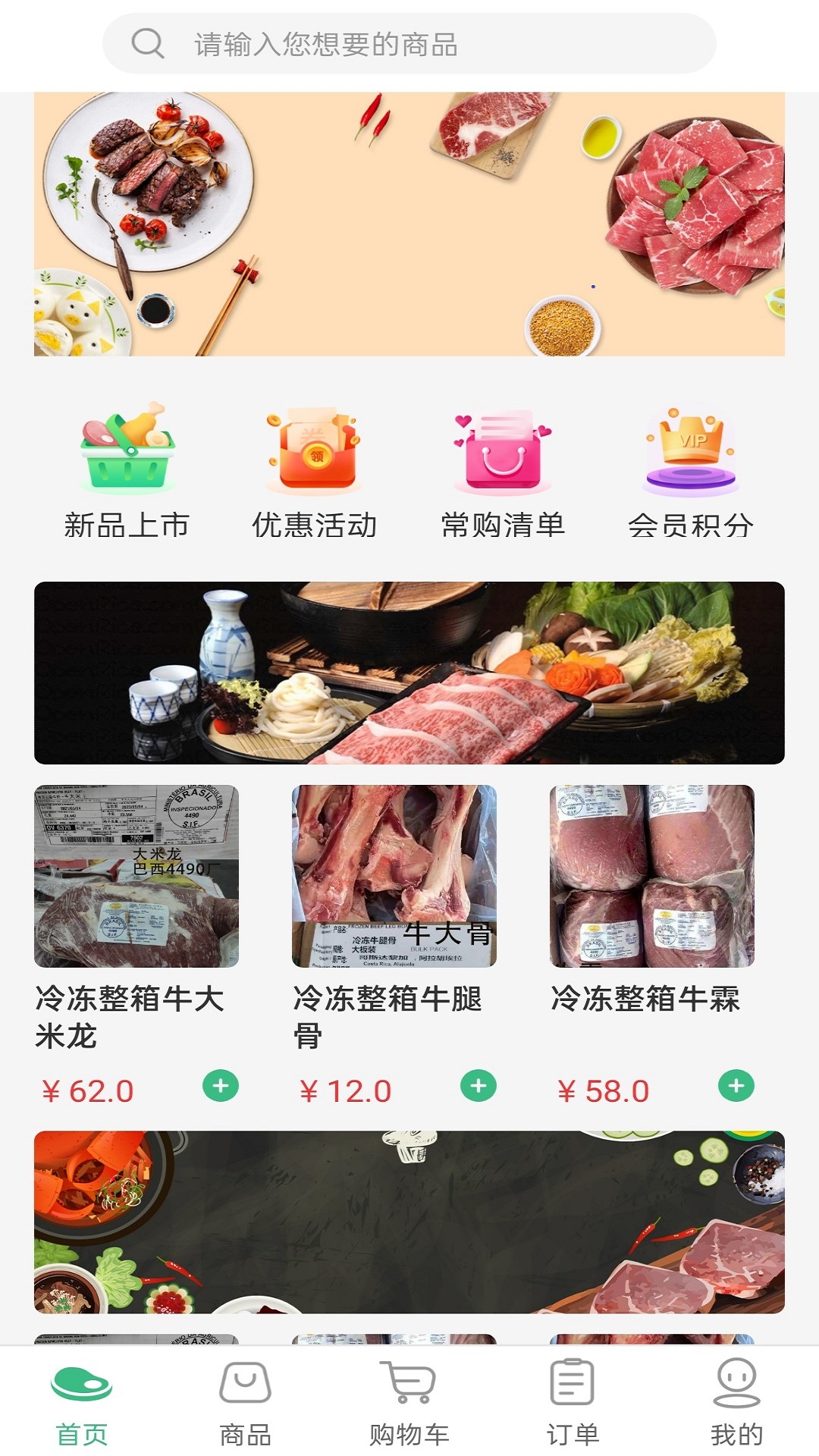The width and height of the screenshot is (819, 1456).
Task: Add 冷冻整箱牛大米龙 to cart with plus button
Action: click(220, 1086)
